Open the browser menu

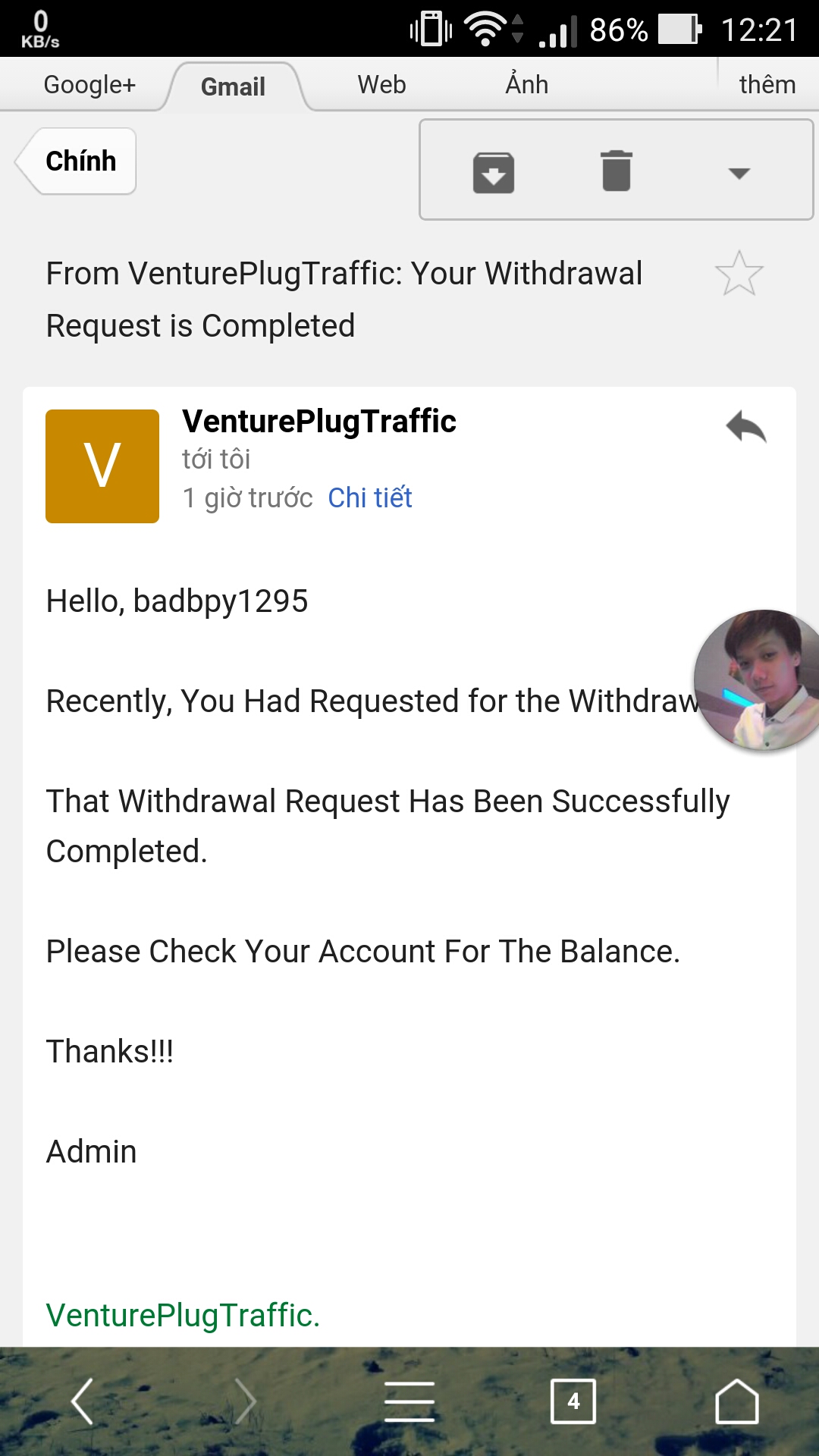point(409,1401)
